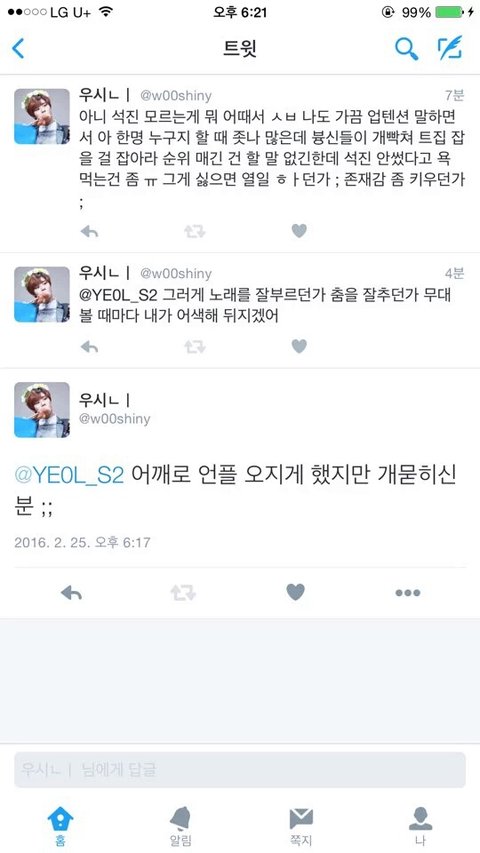Go back using the top-left arrow

pyautogui.click(x=18, y=48)
